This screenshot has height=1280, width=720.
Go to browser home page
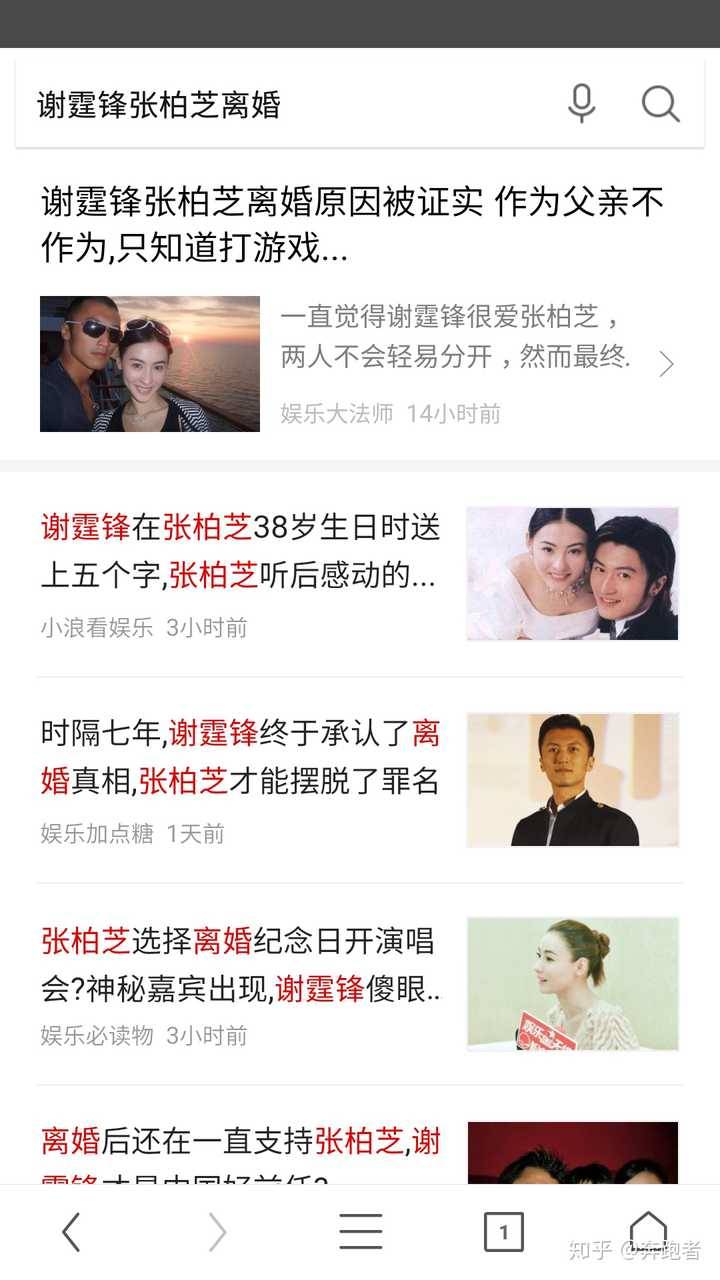click(648, 1228)
